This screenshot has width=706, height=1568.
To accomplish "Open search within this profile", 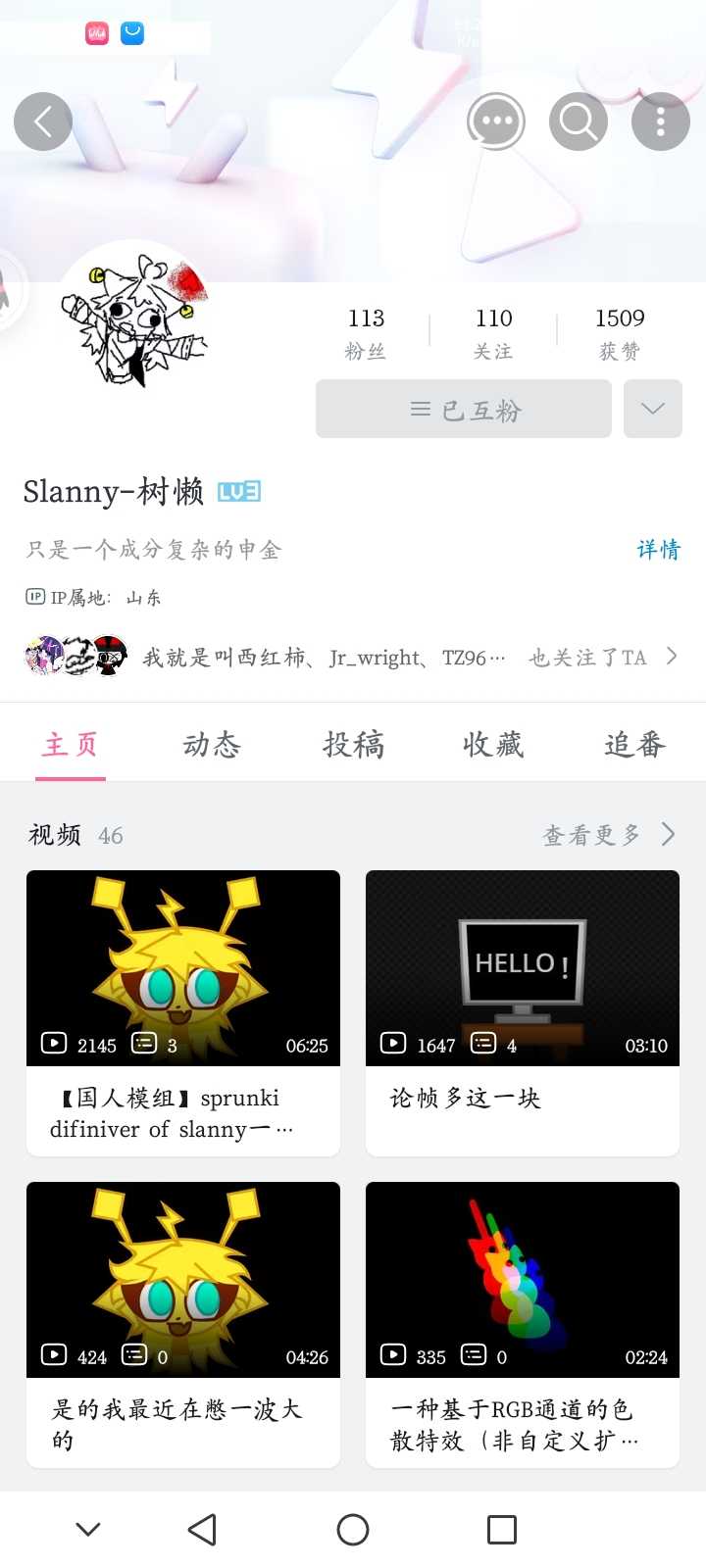I will pyautogui.click(x=579, y=122).
